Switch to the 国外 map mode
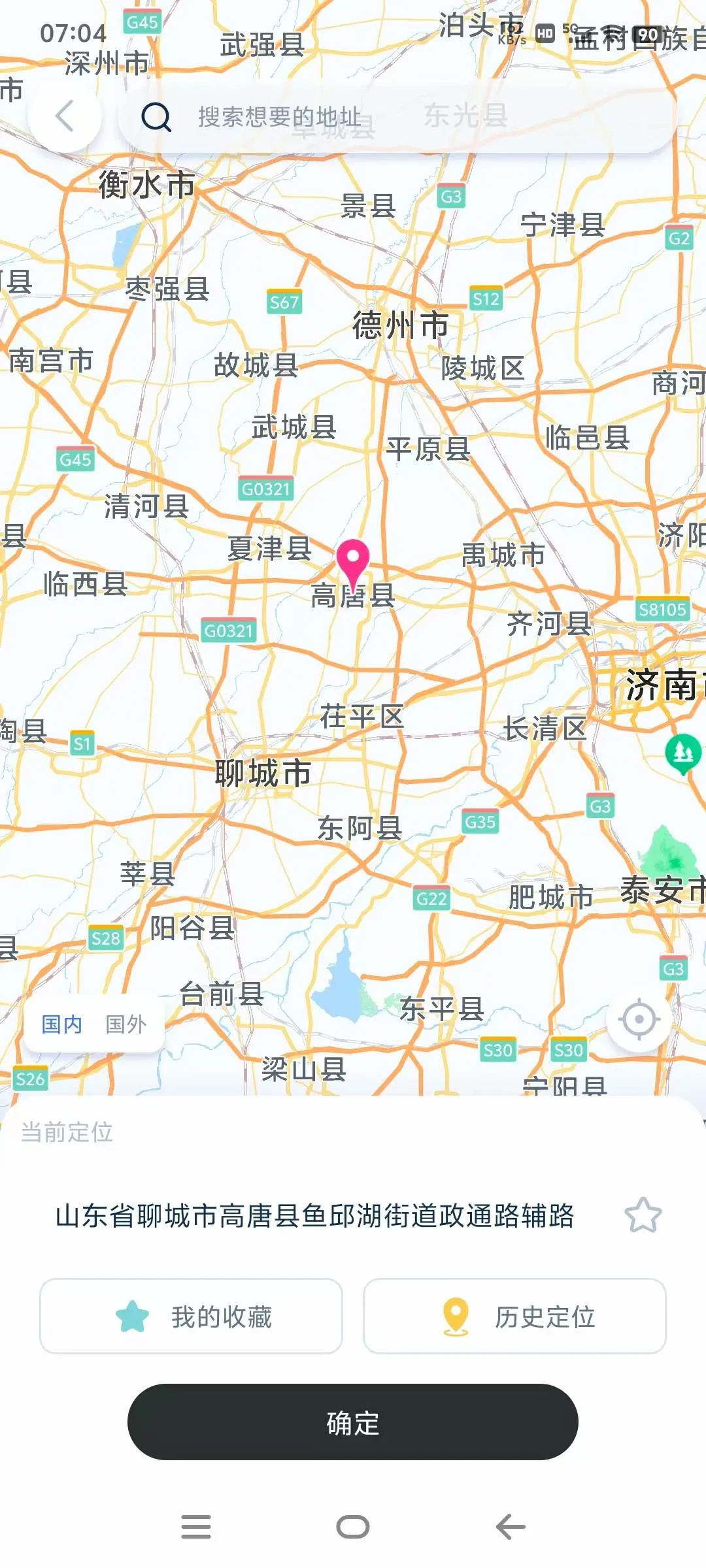 pos(126,1024)
